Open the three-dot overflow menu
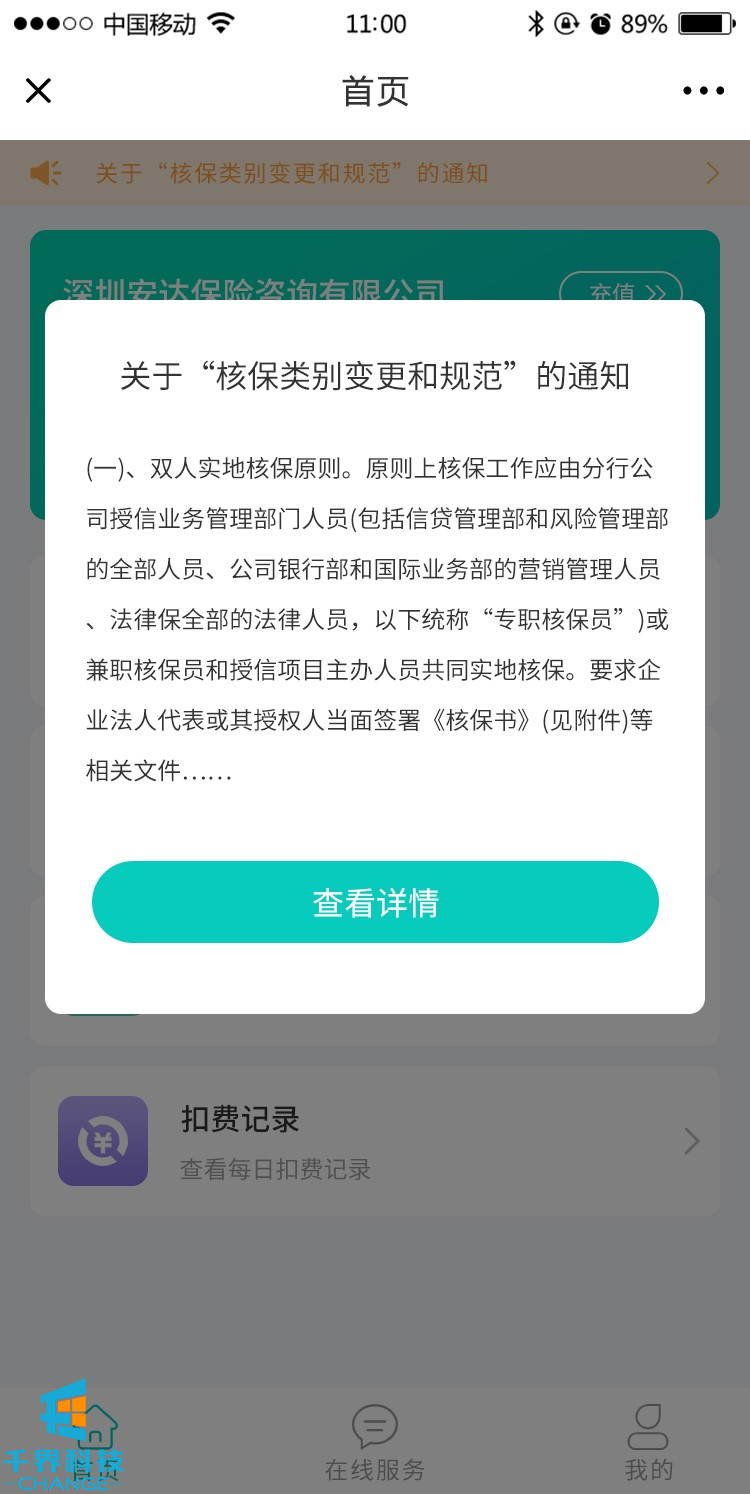The width and height of the screenshot is (750, 1494). [703, 91]
